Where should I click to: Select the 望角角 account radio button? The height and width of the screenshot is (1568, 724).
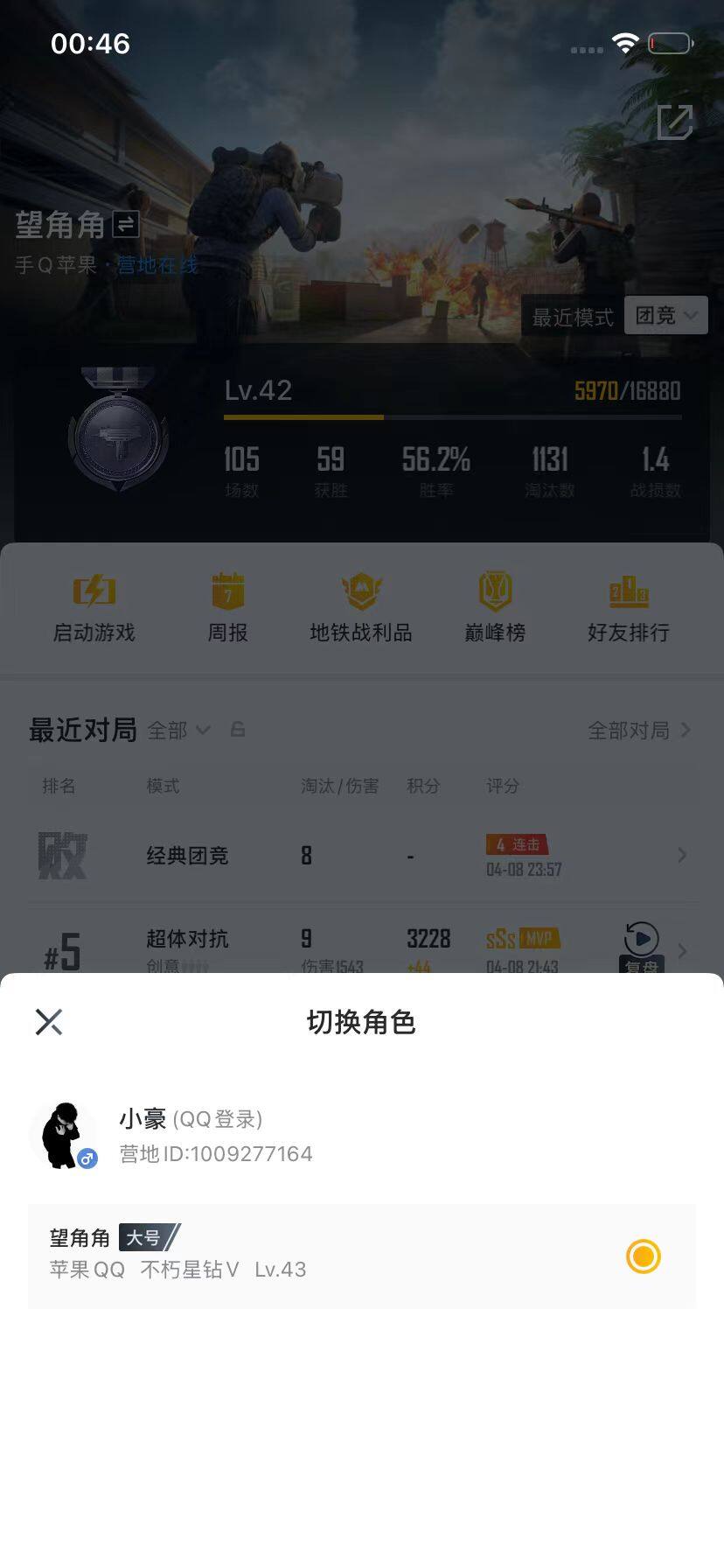point(643,1256)
